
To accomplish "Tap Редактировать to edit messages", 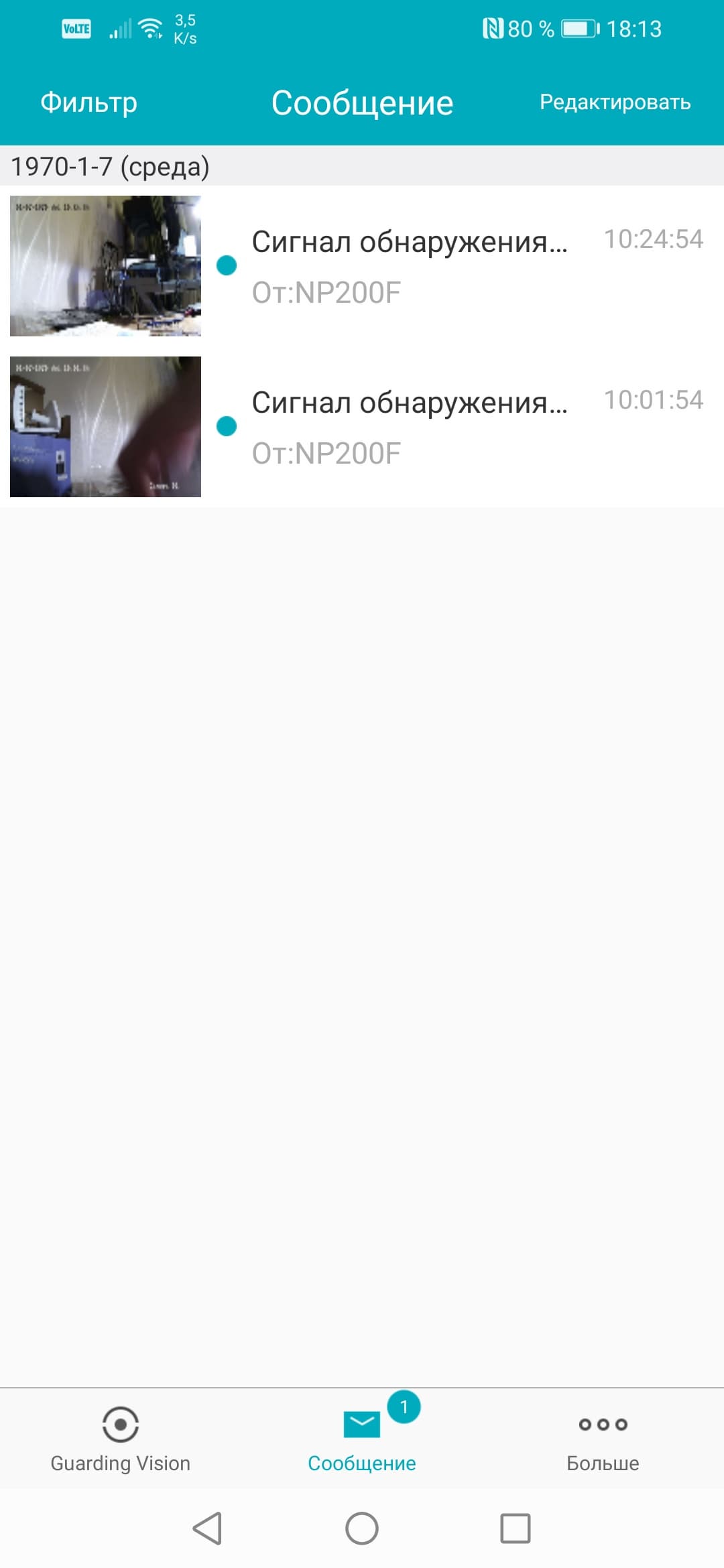I will (615, 103).
